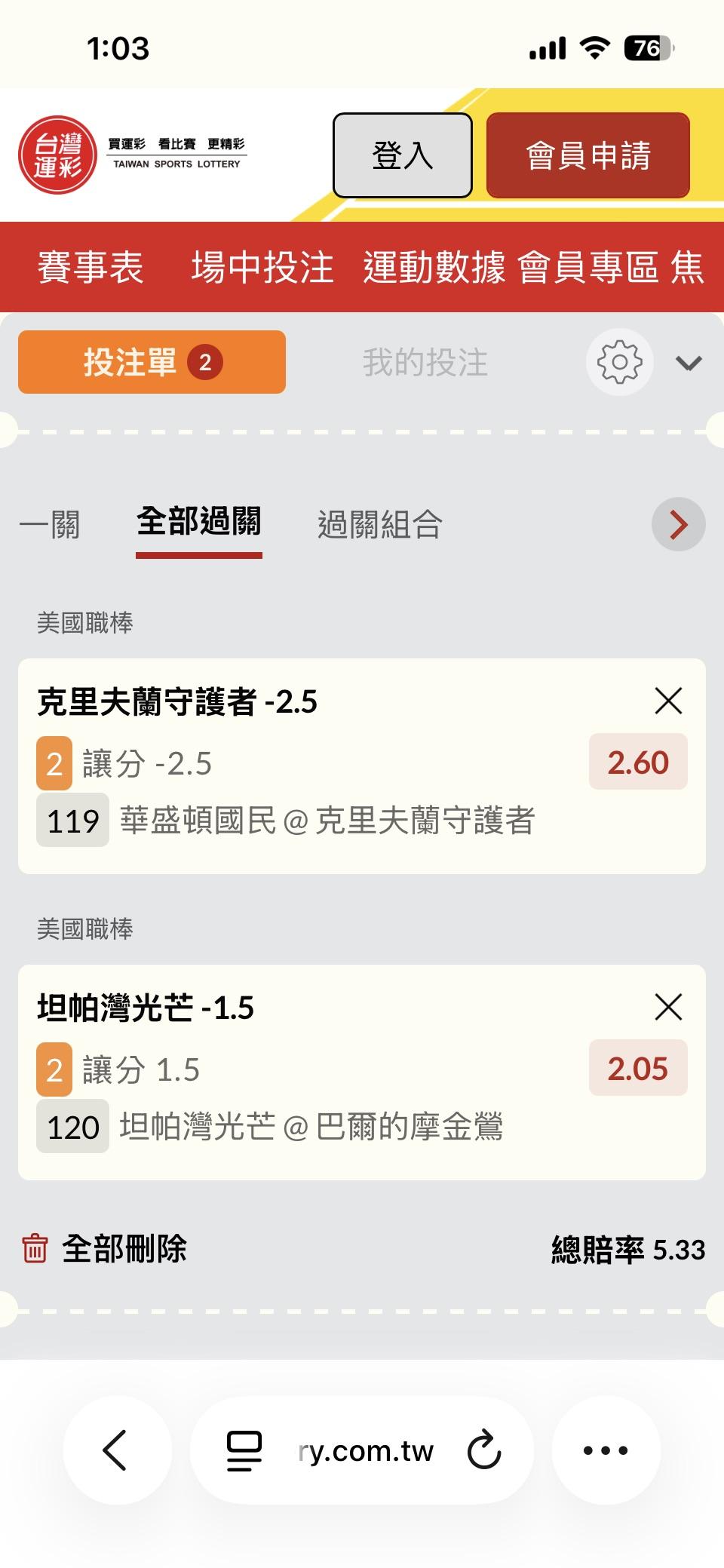The height and width of the screenshot is (1568, 724).
Task: Switch to 過關組合 tab
Action: [x=380, y=523]
